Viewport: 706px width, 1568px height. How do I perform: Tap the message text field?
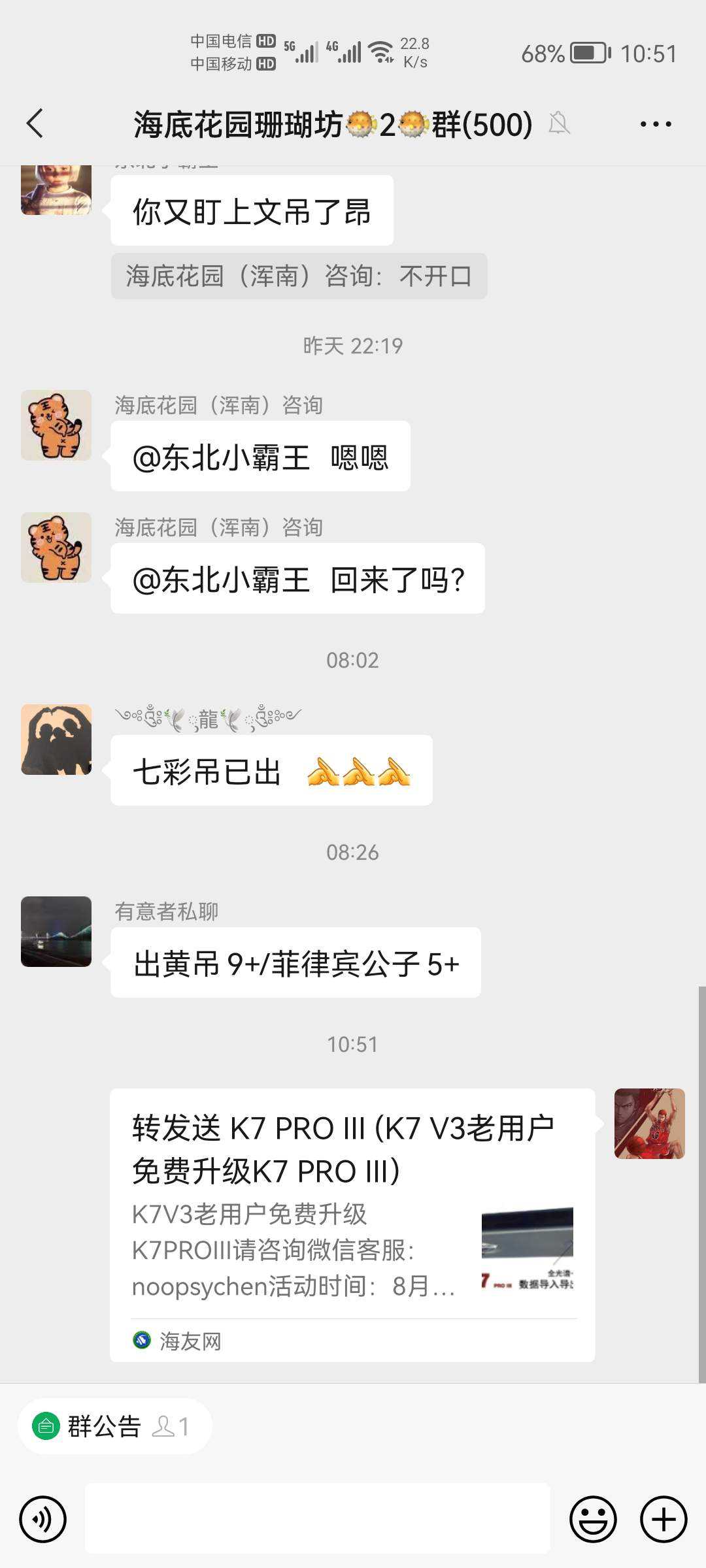(x=317, y=1518)
